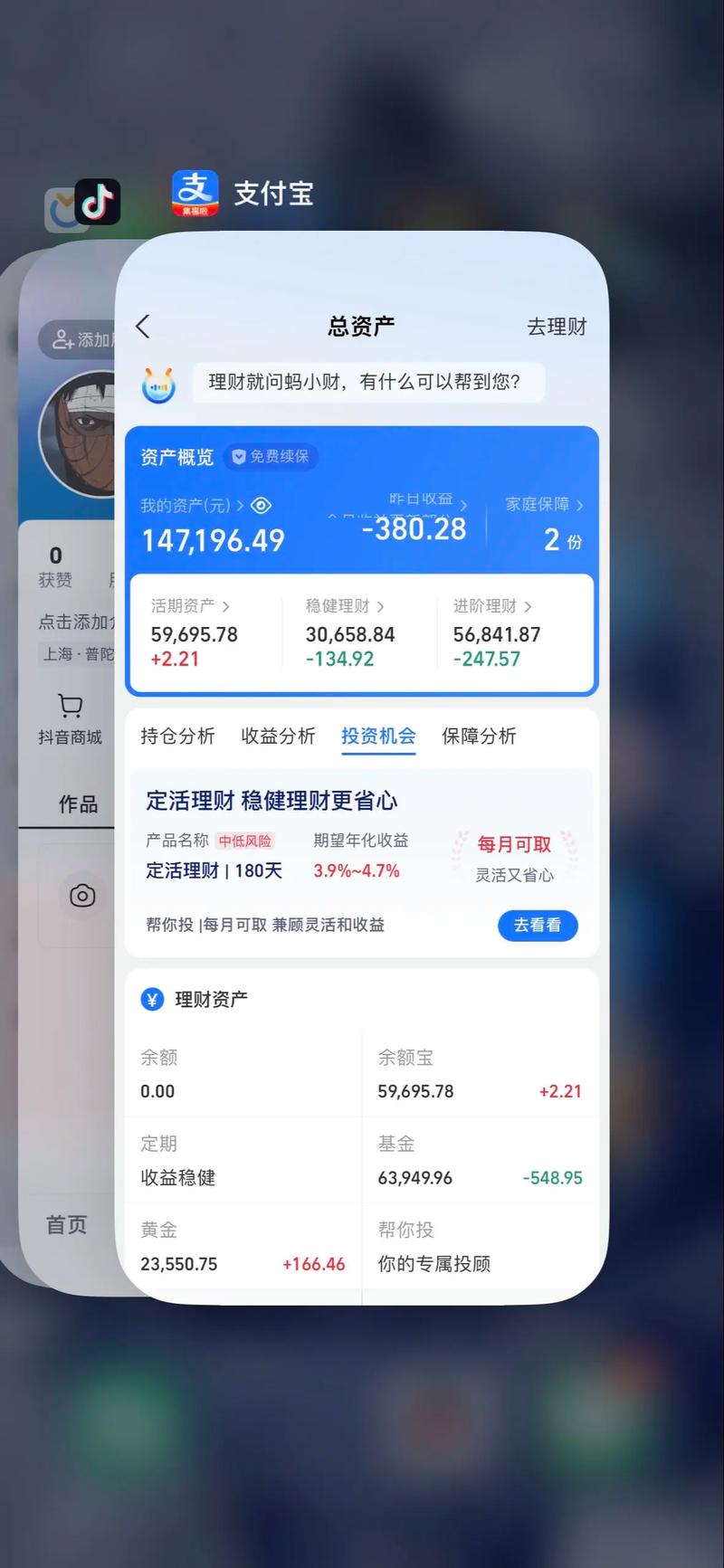Ask 蚂小财 assistant for help

coord(365,382)
